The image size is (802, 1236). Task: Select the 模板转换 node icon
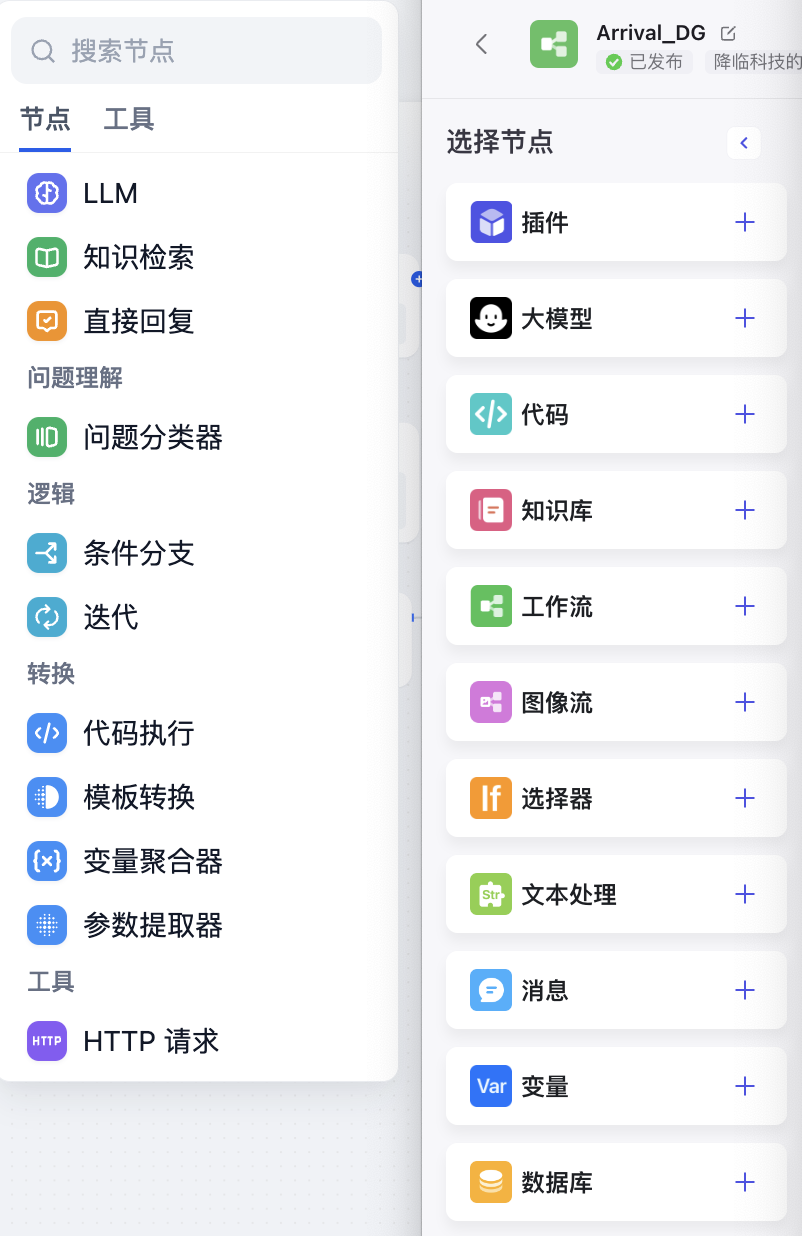click(x=46, y=797)
